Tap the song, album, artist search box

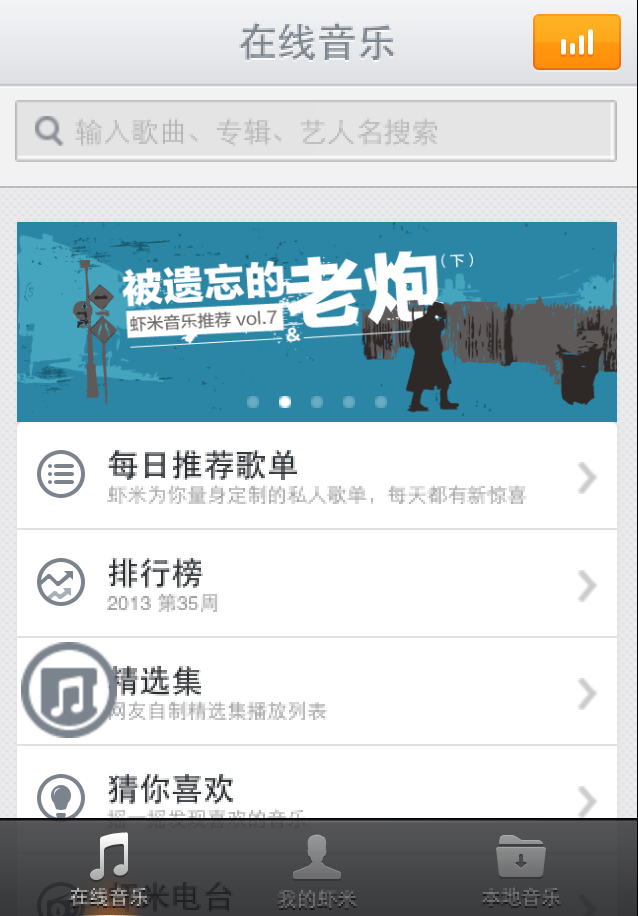tap(315, 132)
